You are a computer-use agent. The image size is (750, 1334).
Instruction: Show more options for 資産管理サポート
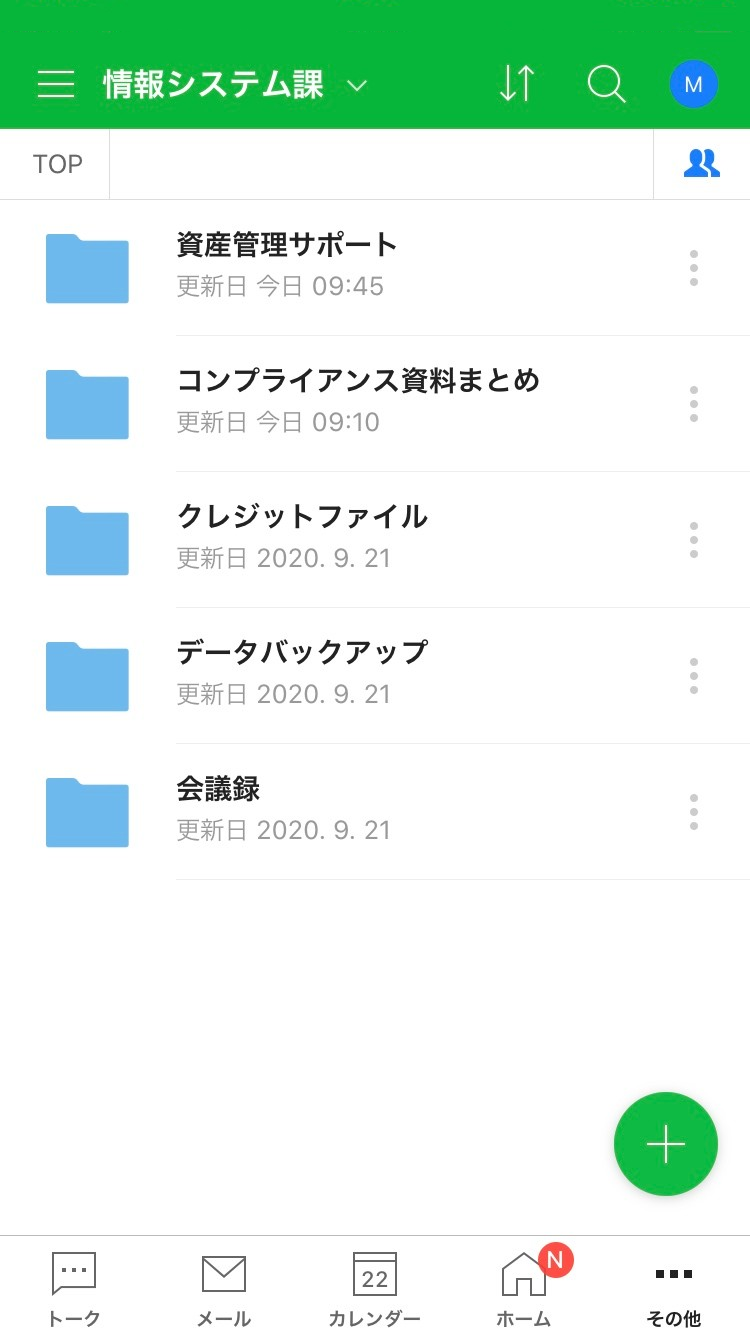point(693,268)
